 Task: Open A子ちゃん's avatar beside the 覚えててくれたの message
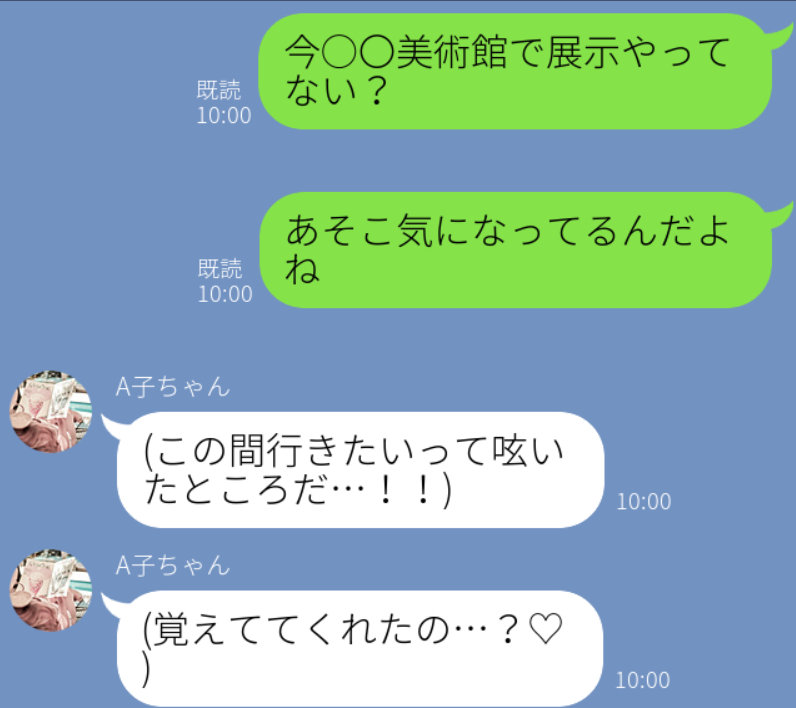[51, 589]
